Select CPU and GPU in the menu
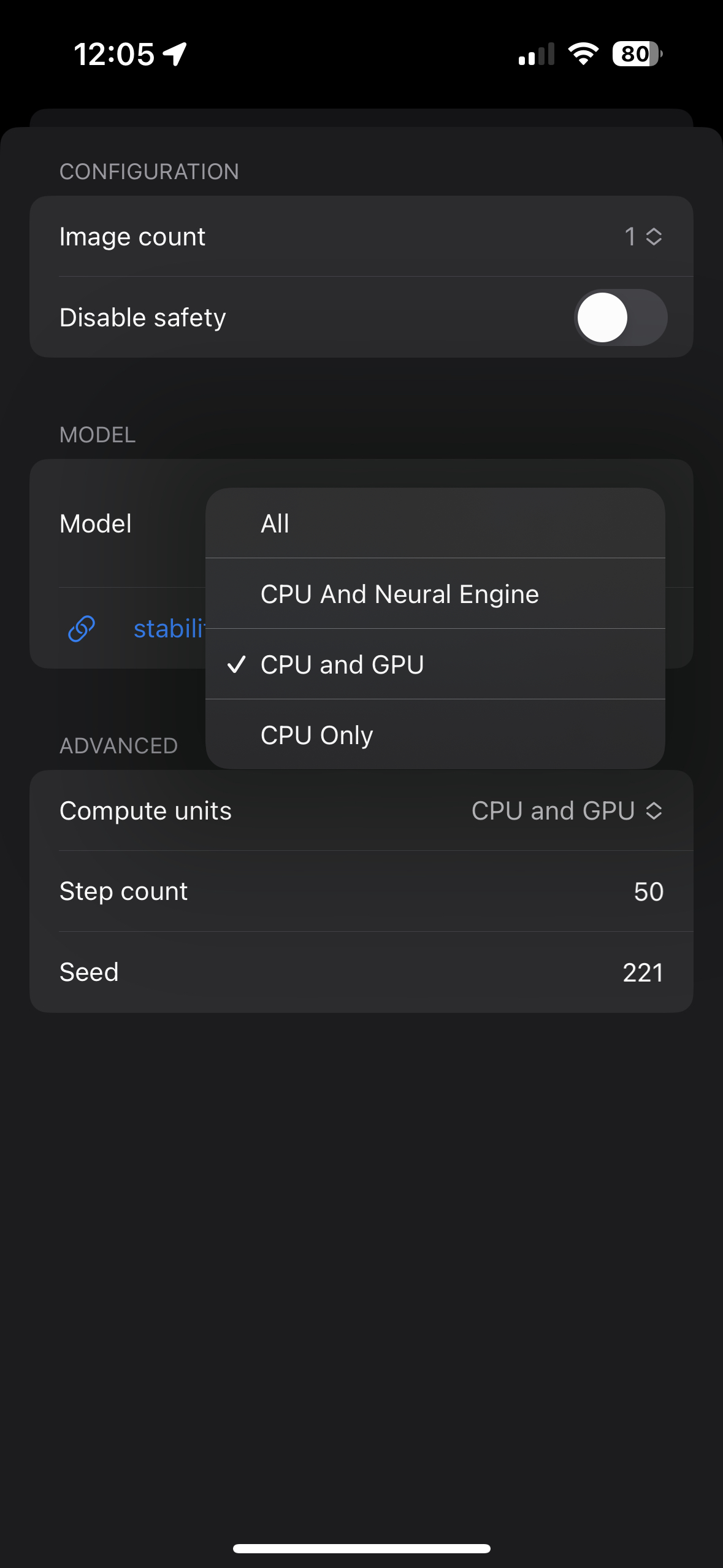The image size is (723, 1568). pyautogui.click(x=435, y=664)
